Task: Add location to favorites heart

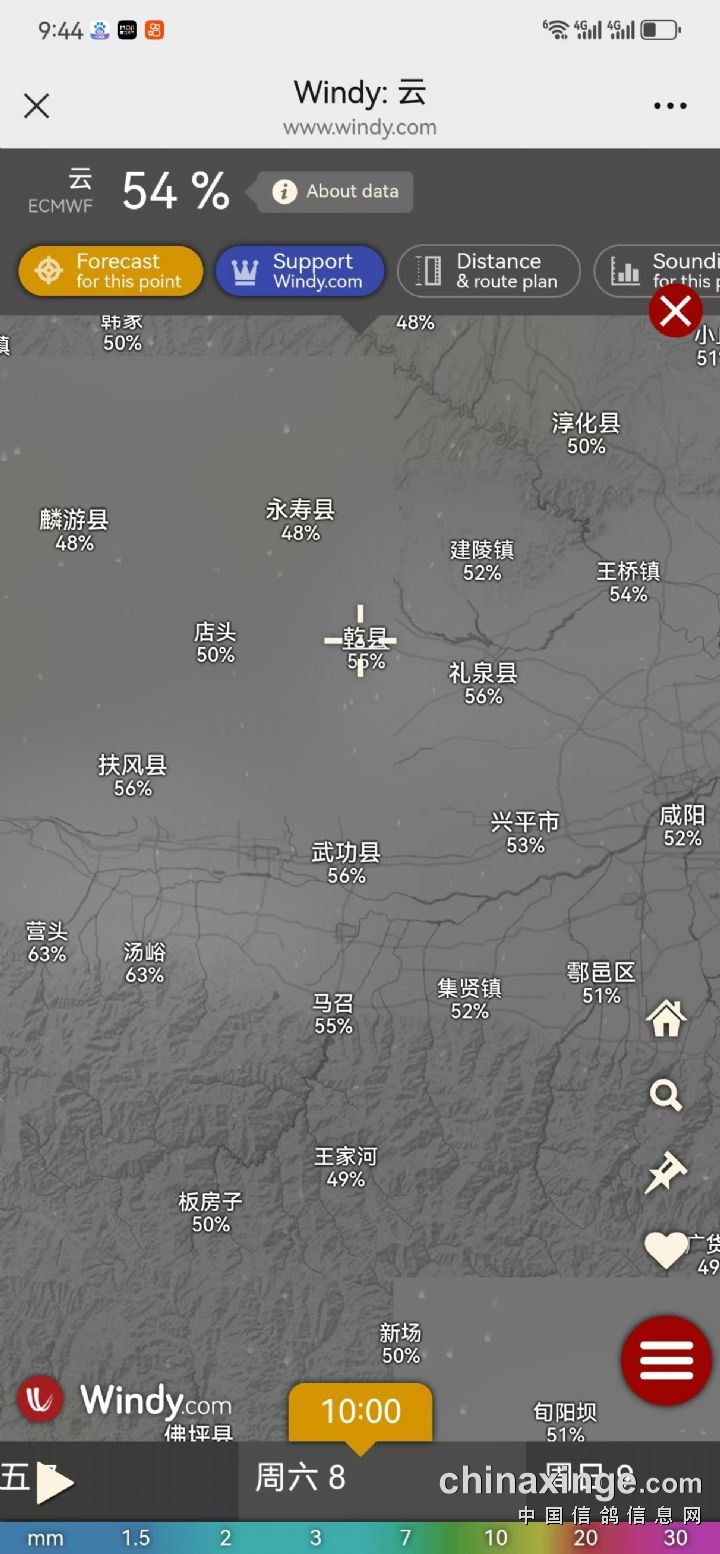Action: [x=666, y=1249]
